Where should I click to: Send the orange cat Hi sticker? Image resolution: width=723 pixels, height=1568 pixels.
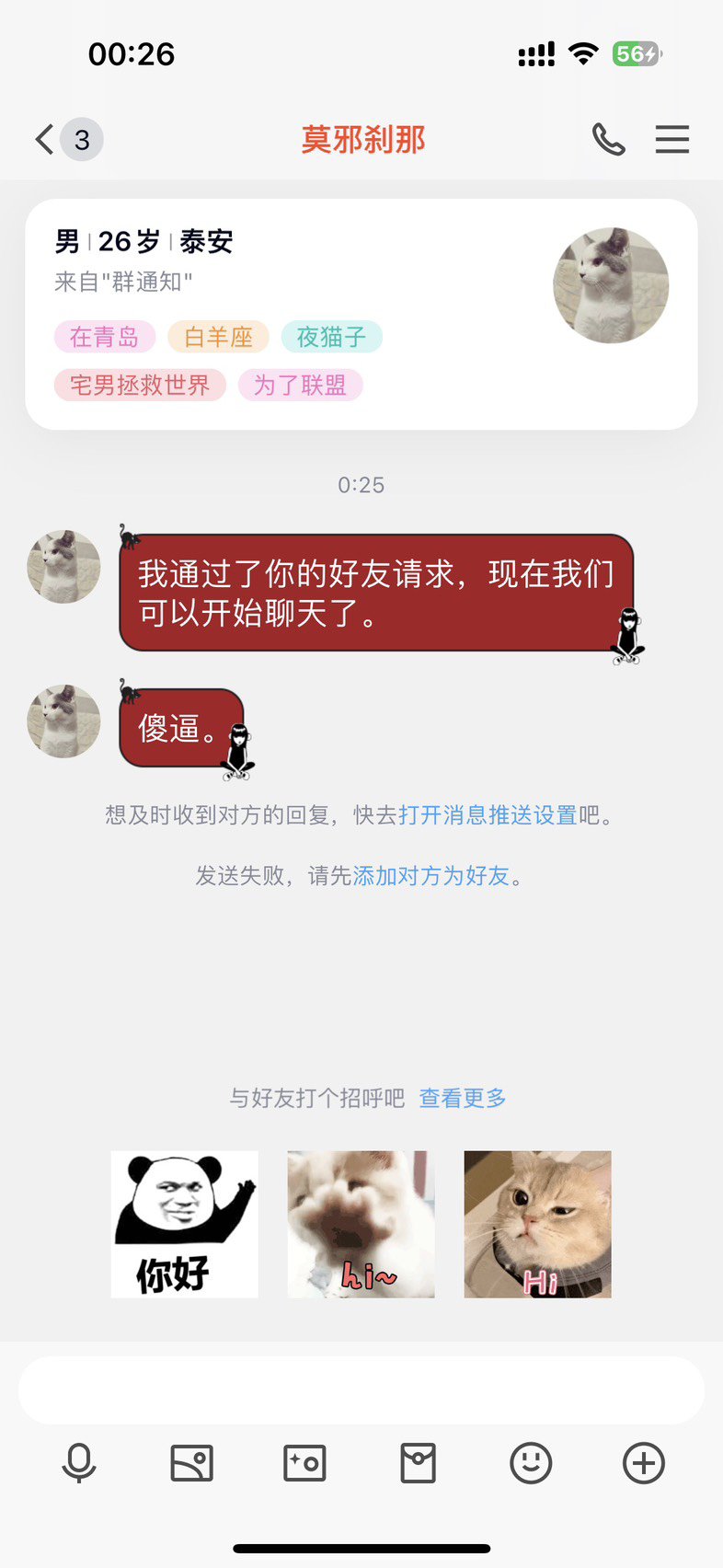(x=538, y=1225)
